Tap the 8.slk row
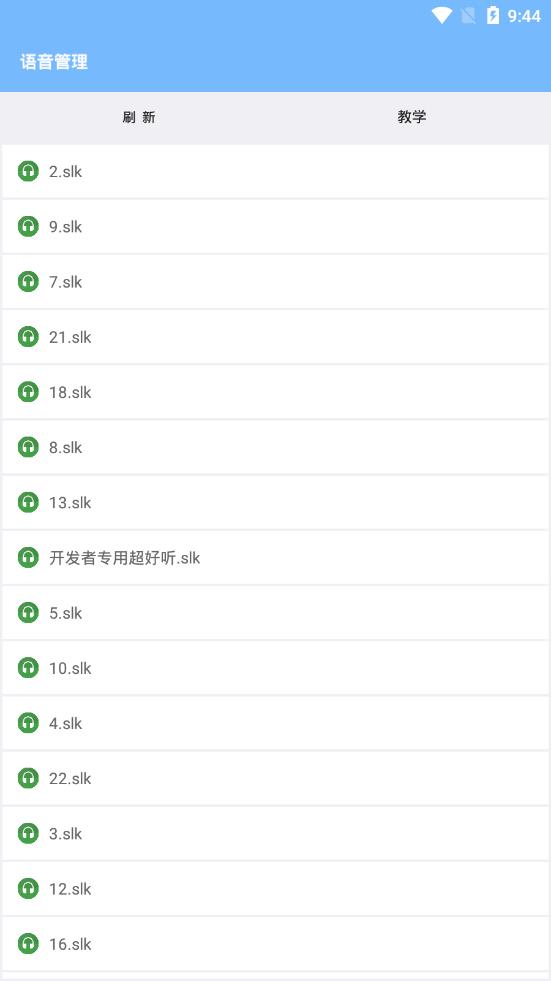 (275, 447)
